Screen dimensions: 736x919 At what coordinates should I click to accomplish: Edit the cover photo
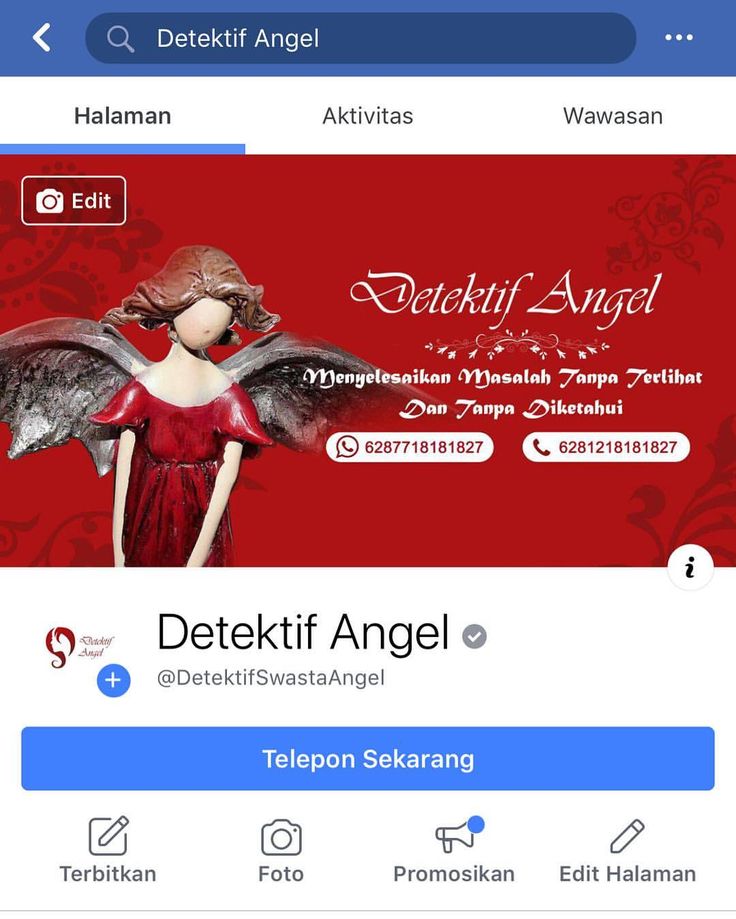(x=74, y=201)
